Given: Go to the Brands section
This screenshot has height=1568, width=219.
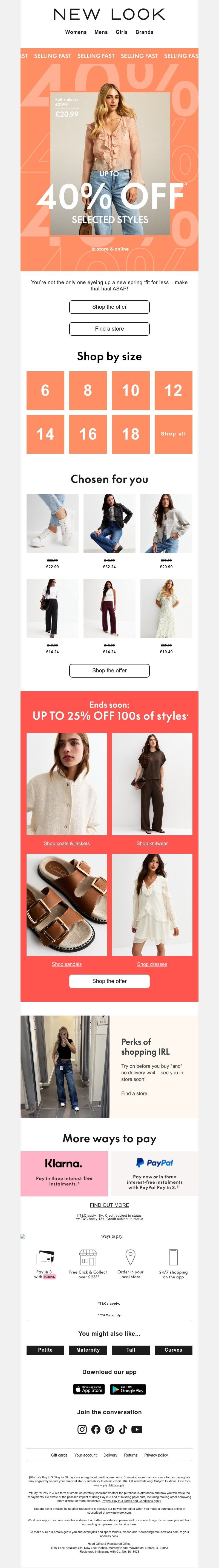Looking at the screenshot, I should [x=144, y=32].
